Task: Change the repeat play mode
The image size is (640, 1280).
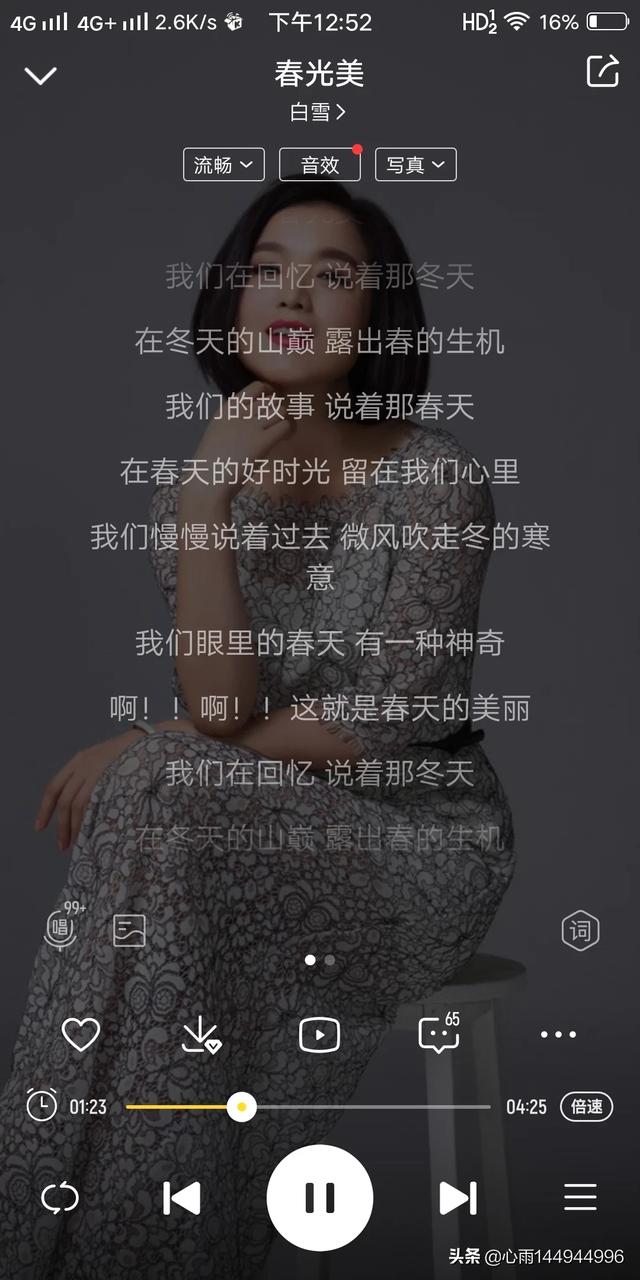Action: 60,1197
